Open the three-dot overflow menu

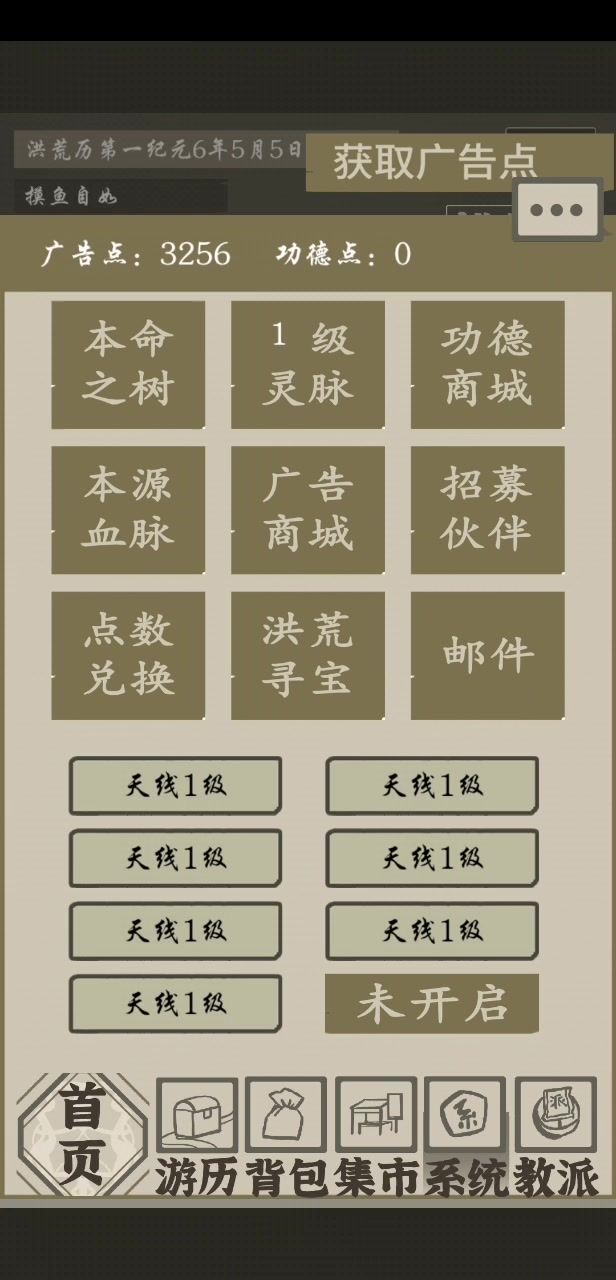click(x=557, y=211)
